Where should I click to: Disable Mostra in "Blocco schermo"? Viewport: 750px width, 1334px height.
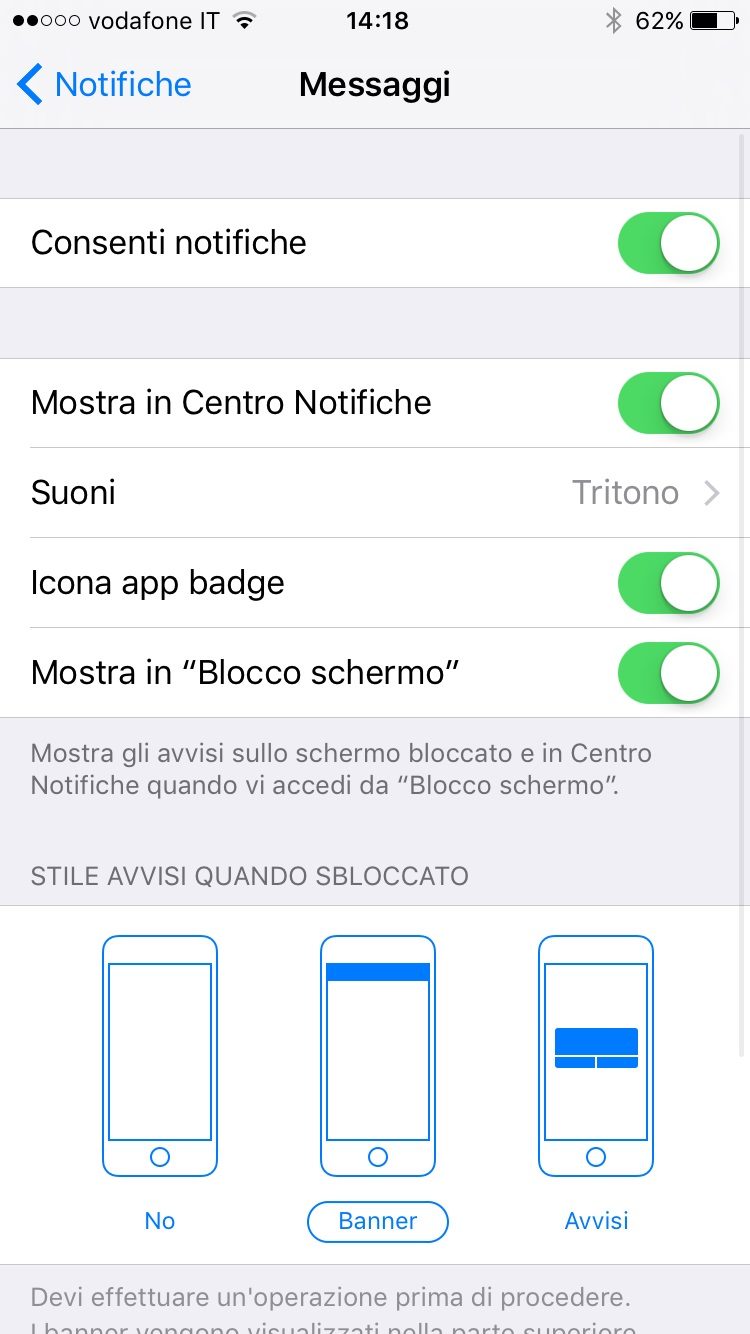click(669, 673)
